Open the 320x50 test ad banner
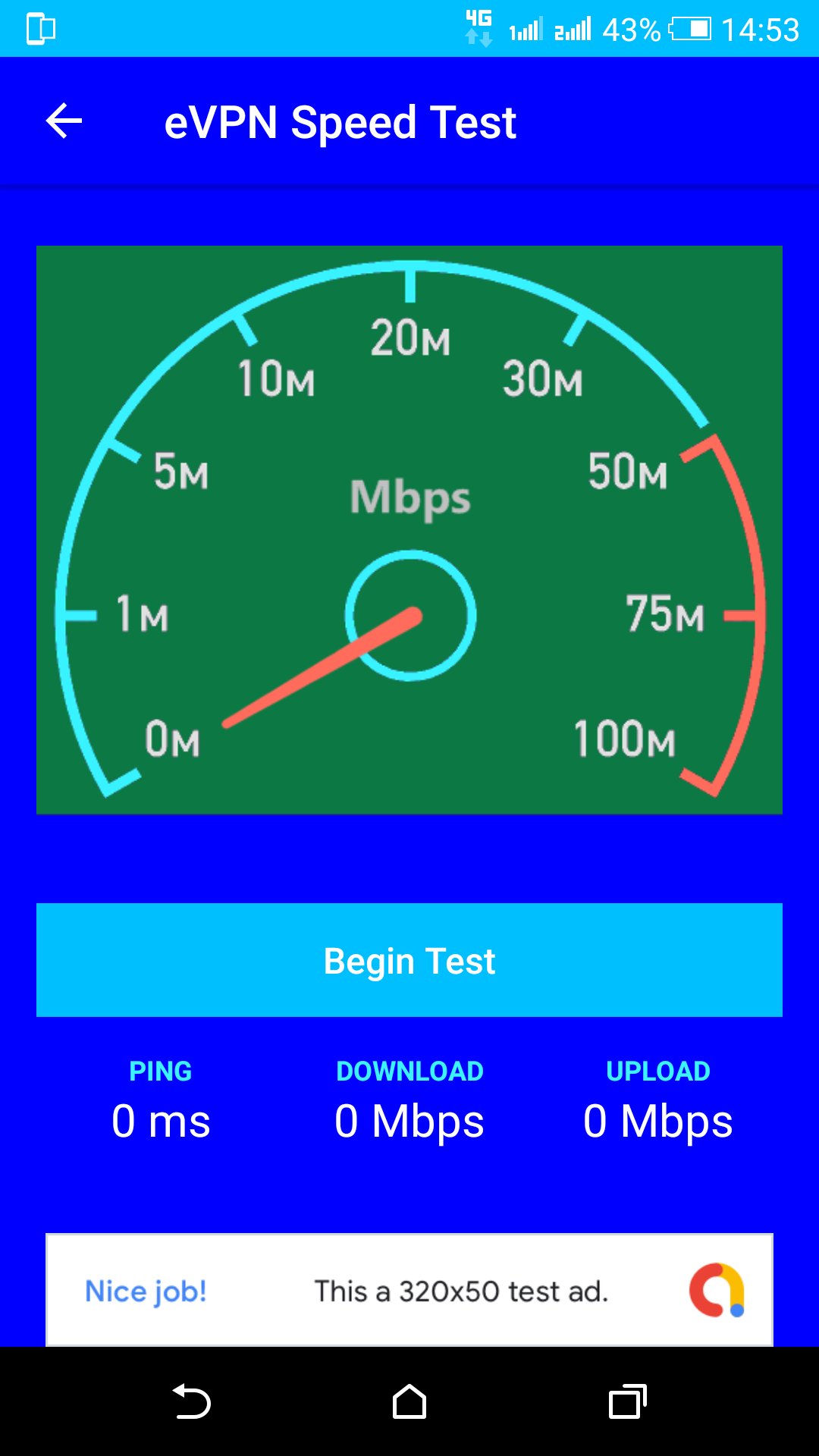 coord(409,1291)
